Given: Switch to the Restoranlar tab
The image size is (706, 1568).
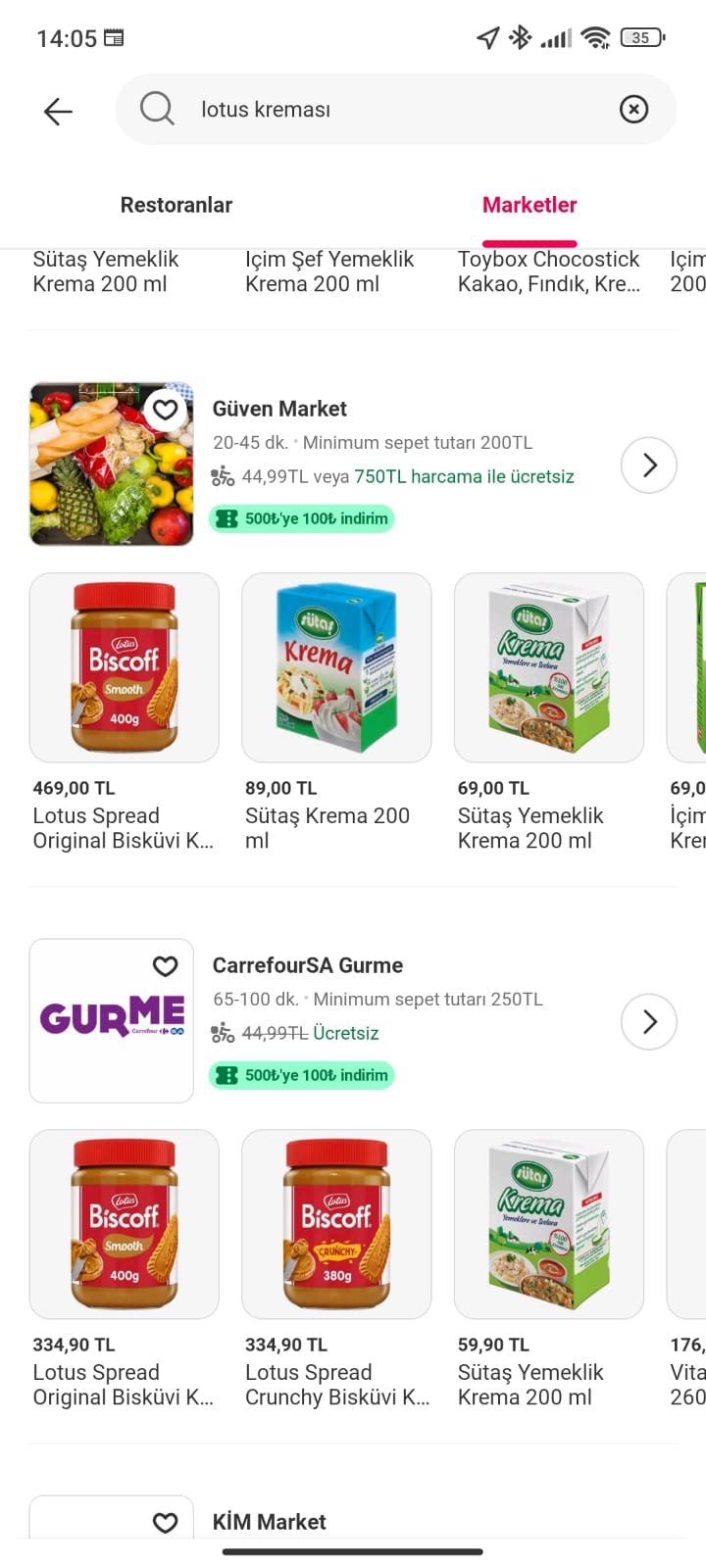Looking at the screenshot, I should coord(176,205).
